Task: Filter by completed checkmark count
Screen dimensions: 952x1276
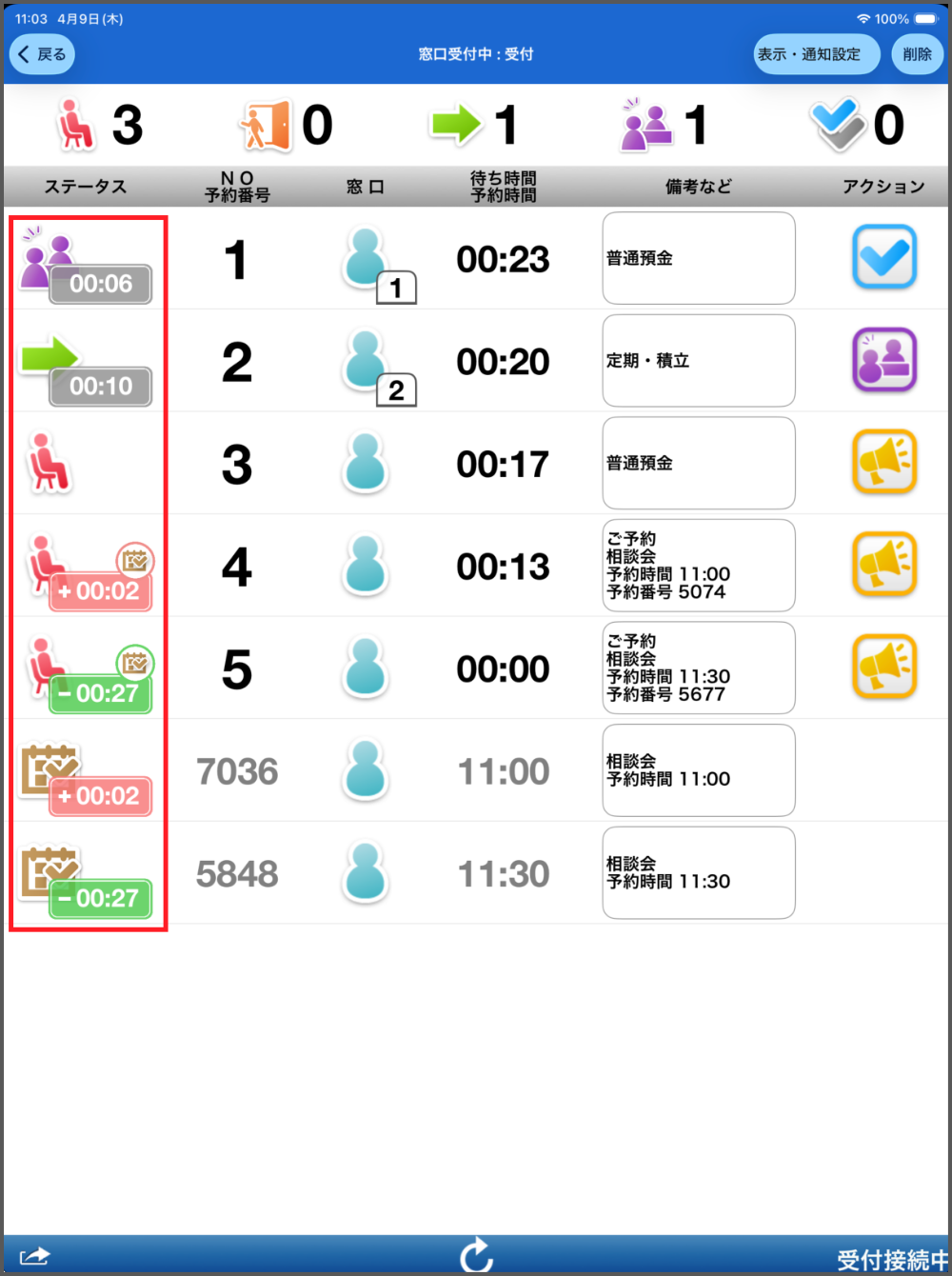Action: pyautogui.click(x=857, y=126)
